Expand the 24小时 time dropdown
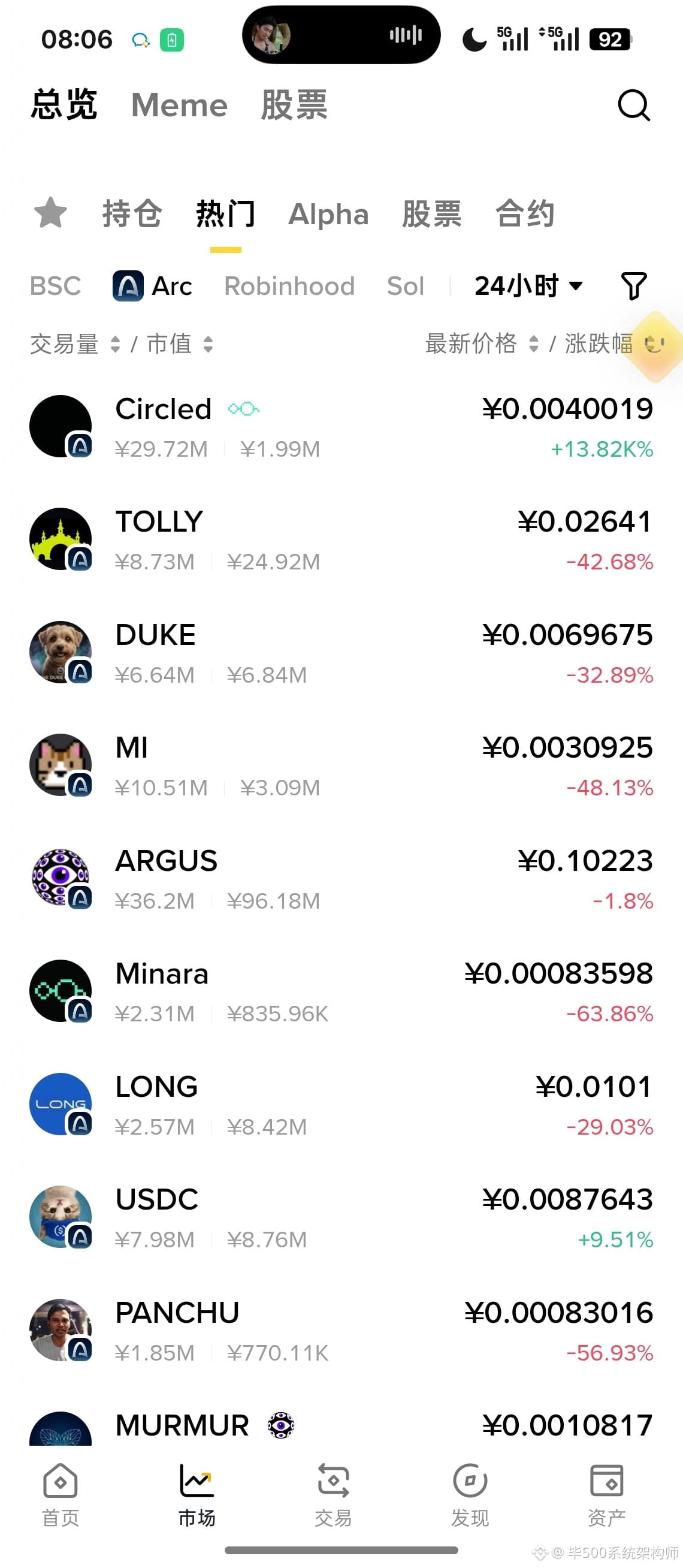683x1568 pixels. click(528, 286)
